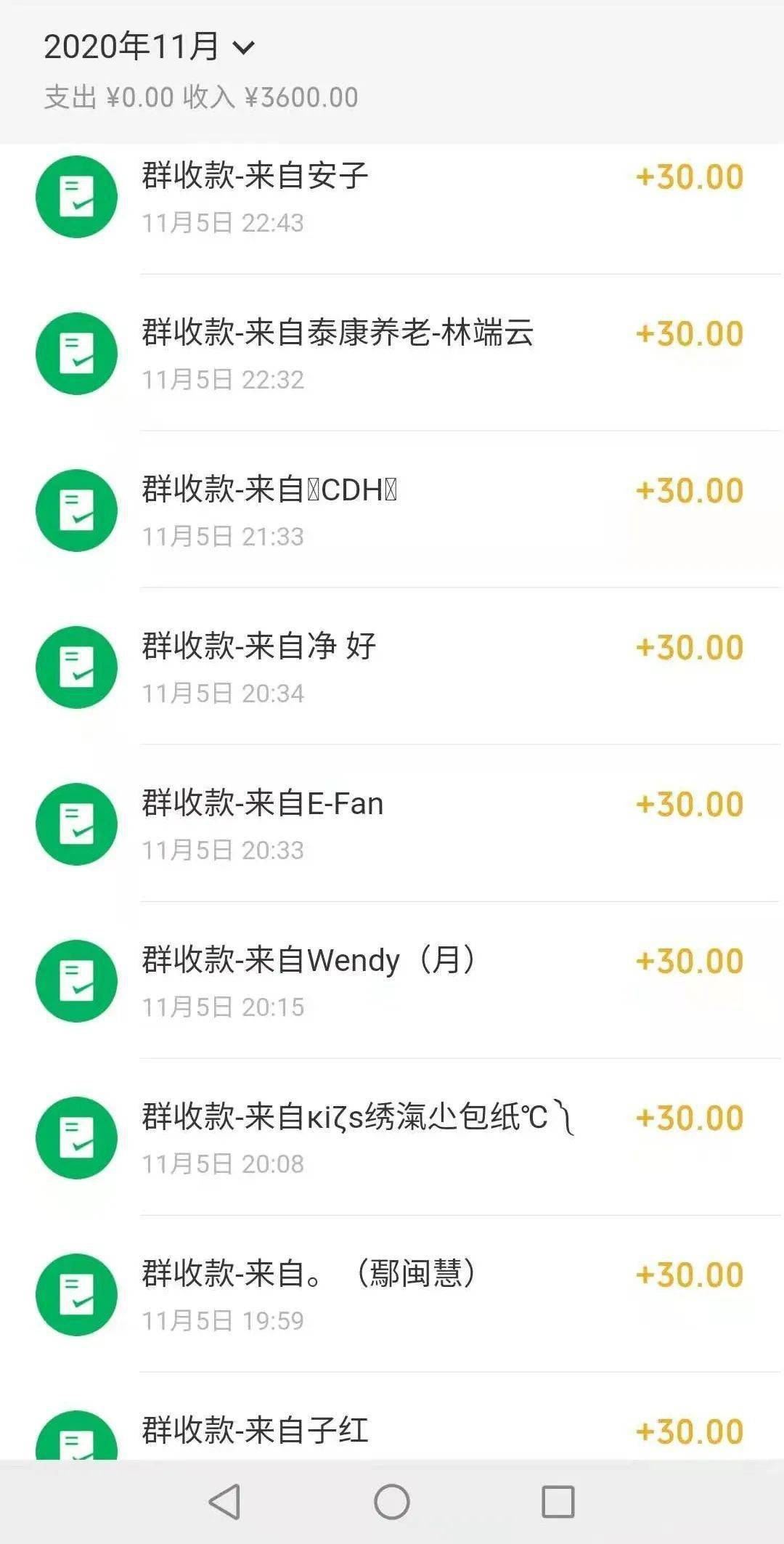Tap the Android home circle button

click(x=392, y=1501)
